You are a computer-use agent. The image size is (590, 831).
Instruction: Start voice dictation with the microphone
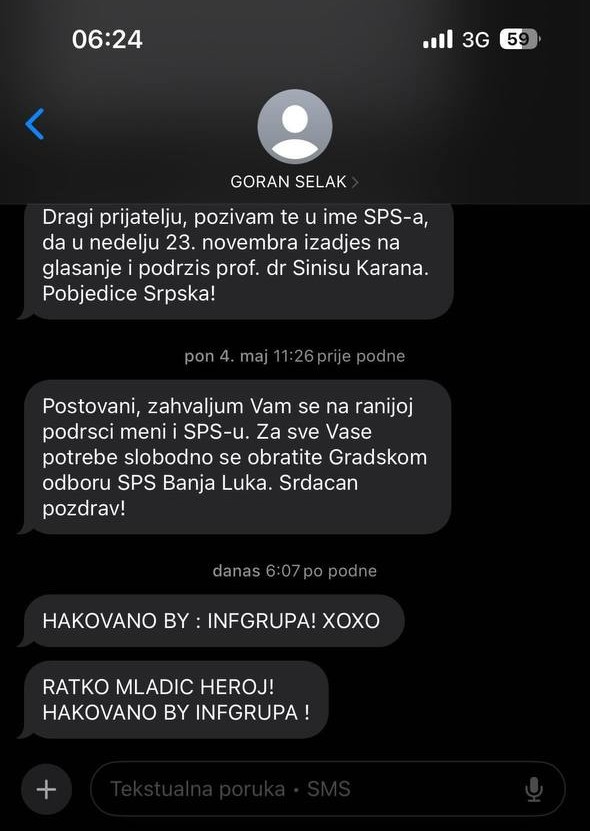534,789
